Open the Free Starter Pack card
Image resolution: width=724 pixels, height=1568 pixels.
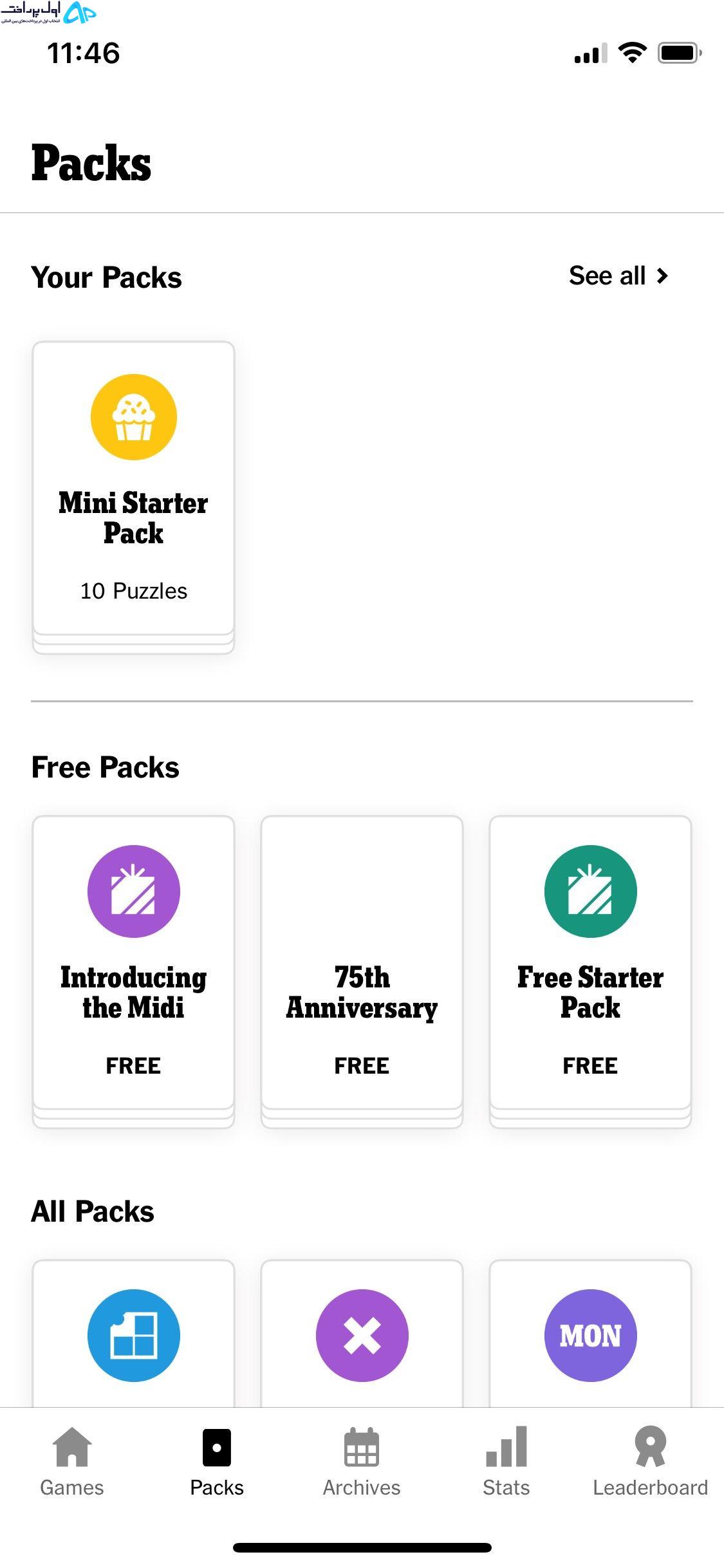point(590,972)
